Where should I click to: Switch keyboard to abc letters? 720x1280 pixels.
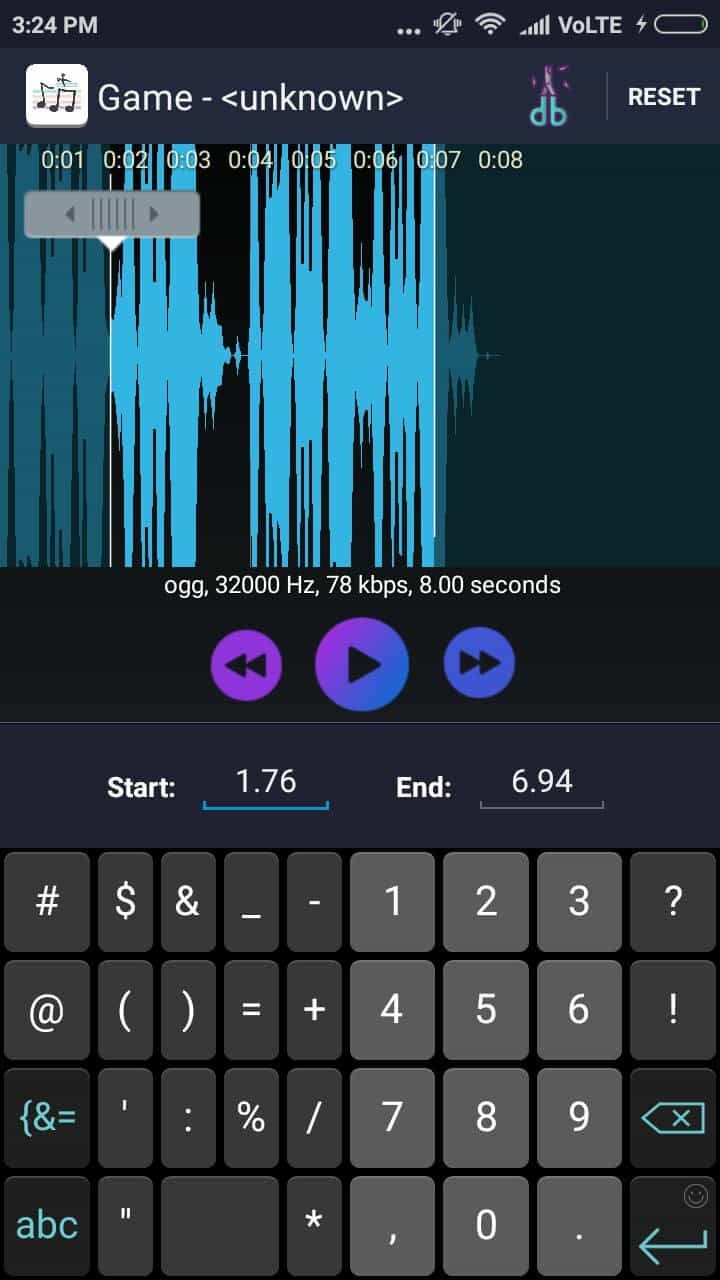click(x=47, y=1225)
